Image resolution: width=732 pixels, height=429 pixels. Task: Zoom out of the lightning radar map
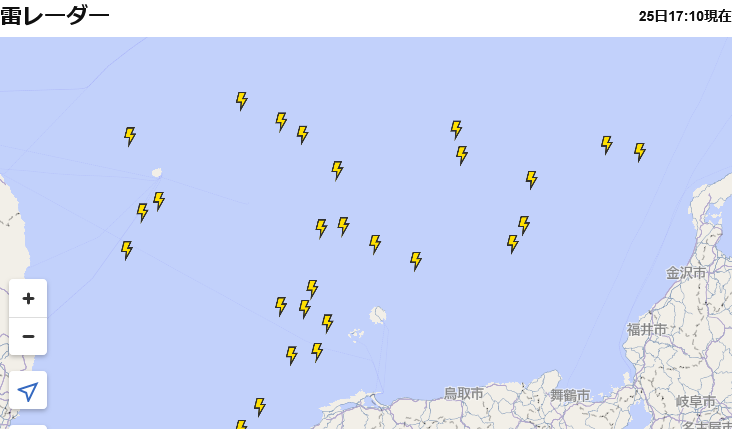28,336
